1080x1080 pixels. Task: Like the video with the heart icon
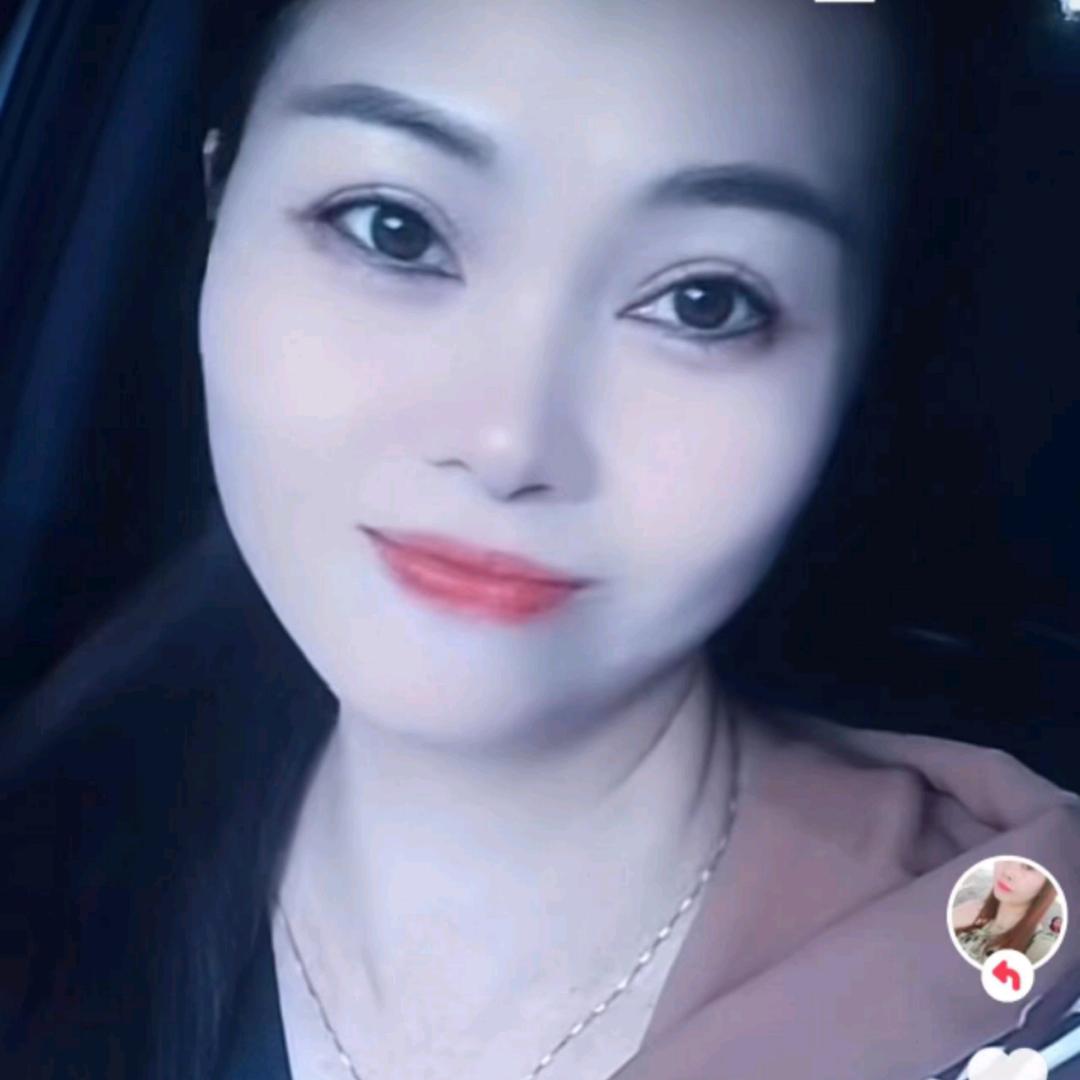[x=1006, y=1067]
